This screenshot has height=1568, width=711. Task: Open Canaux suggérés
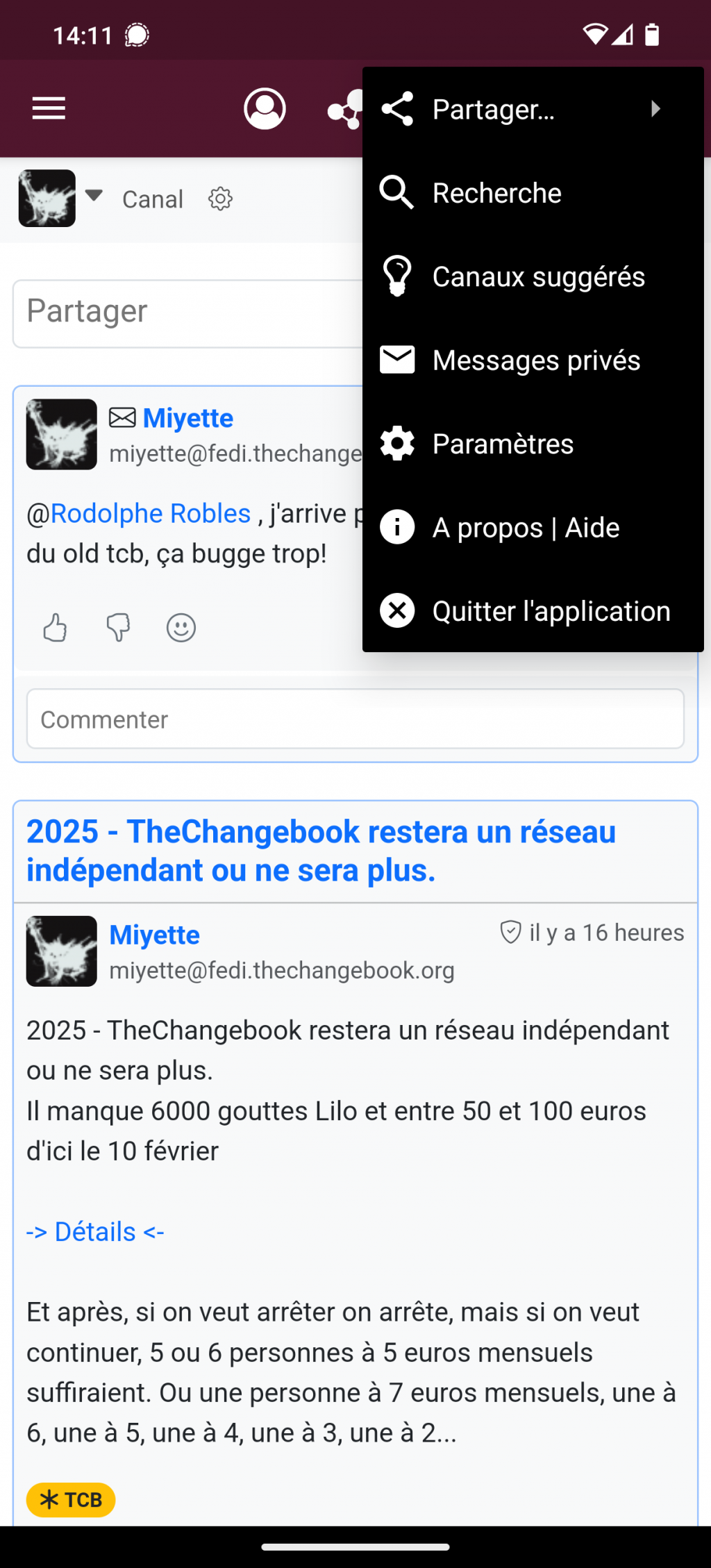pos(533,276)
